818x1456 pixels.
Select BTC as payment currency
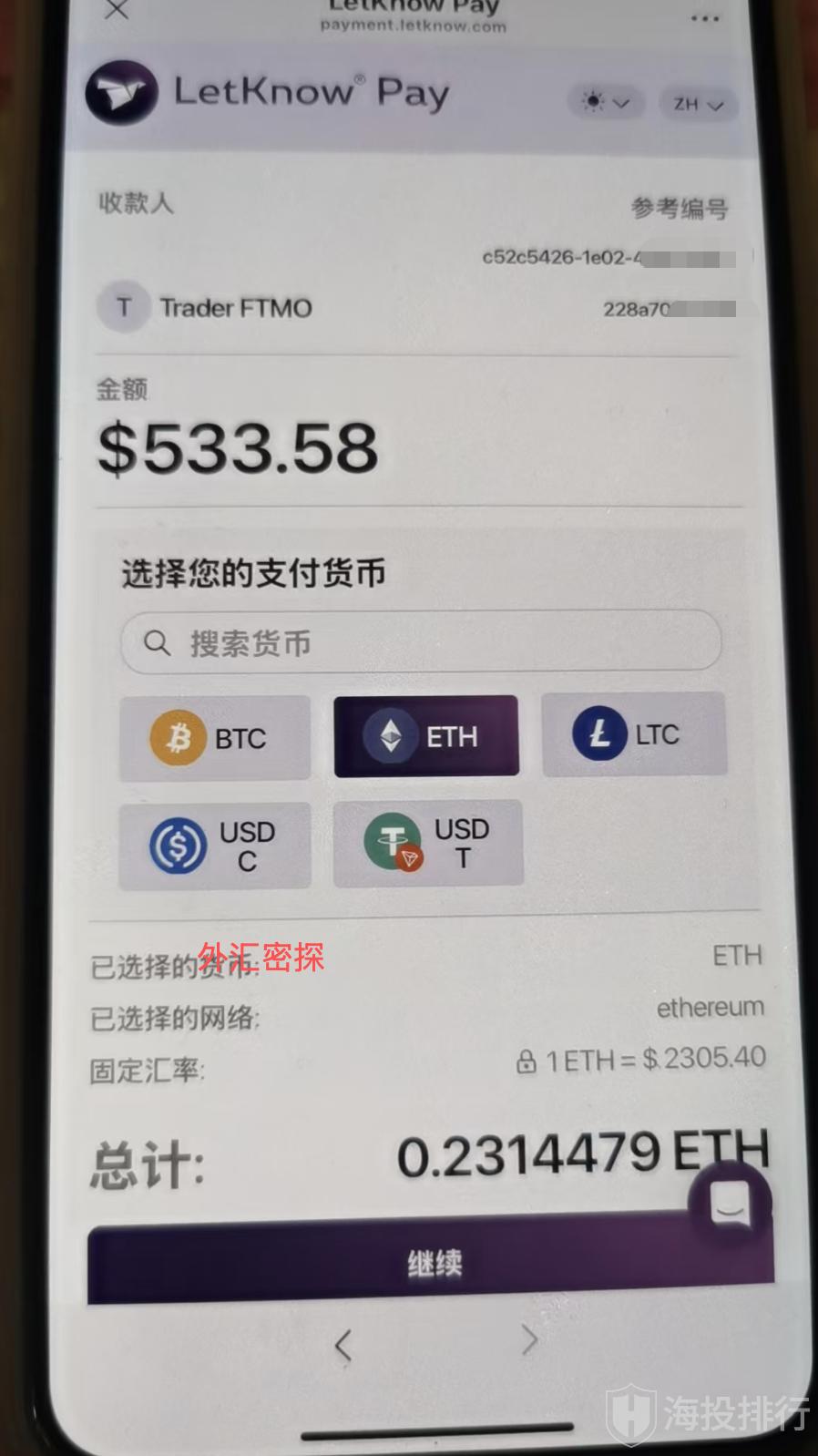point(215,738)
